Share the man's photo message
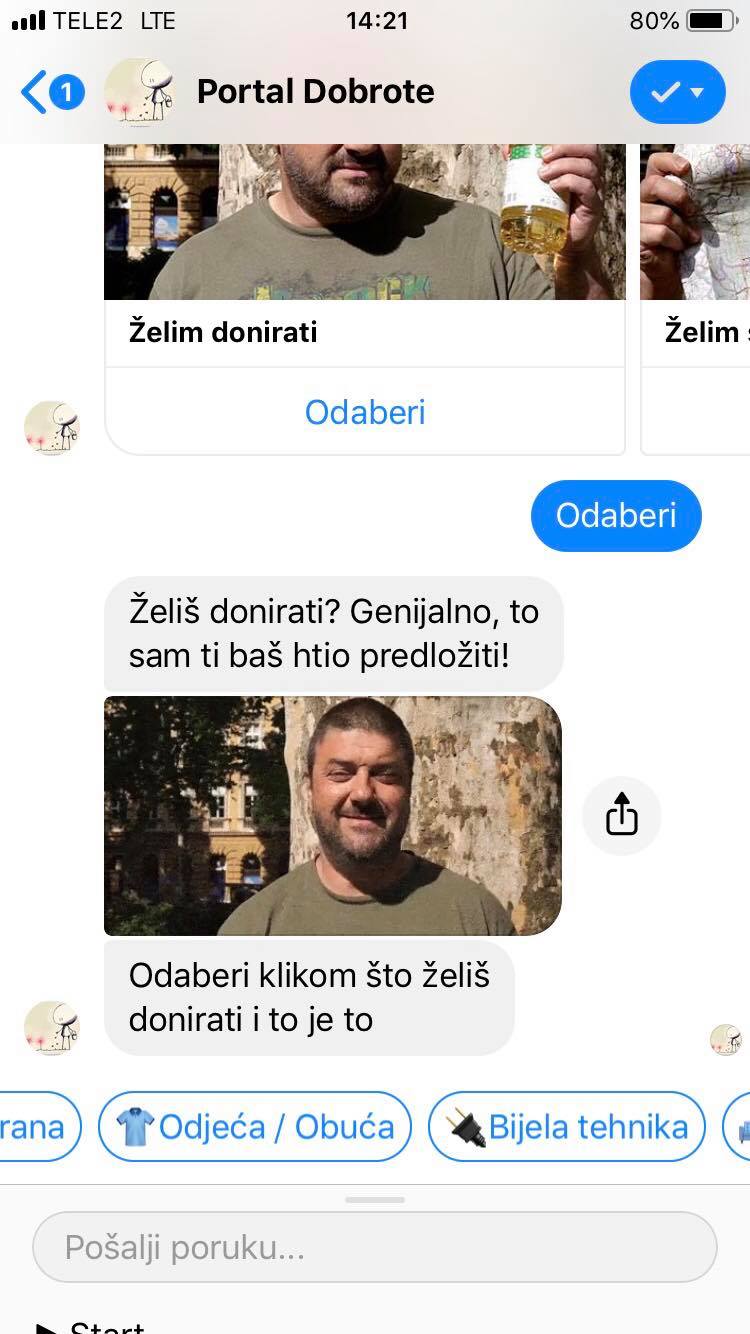This screenshot has width=750, height=1334. click(621, 815)
